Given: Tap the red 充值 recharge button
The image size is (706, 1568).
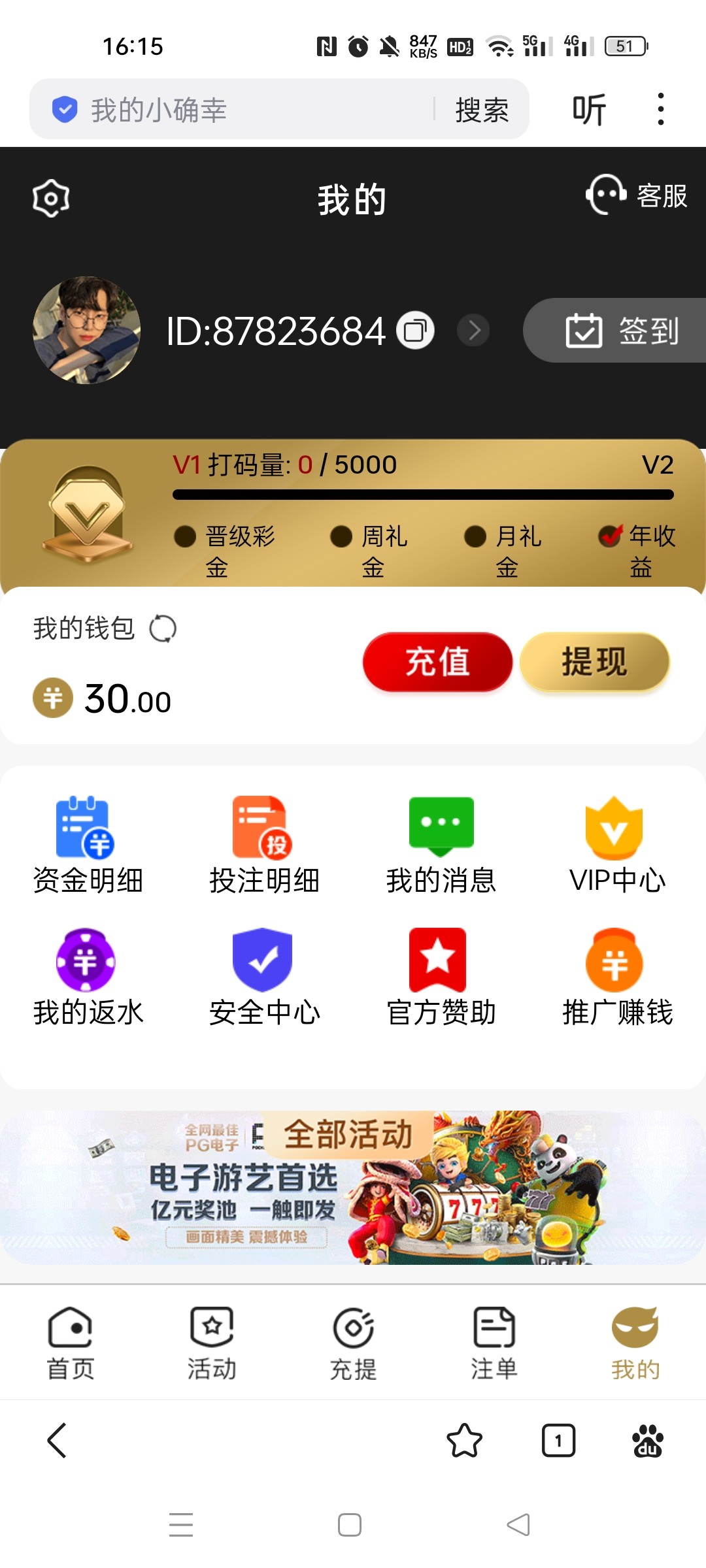Looking at the screenshot, I should pyautogui.click(x=437, y=662).
